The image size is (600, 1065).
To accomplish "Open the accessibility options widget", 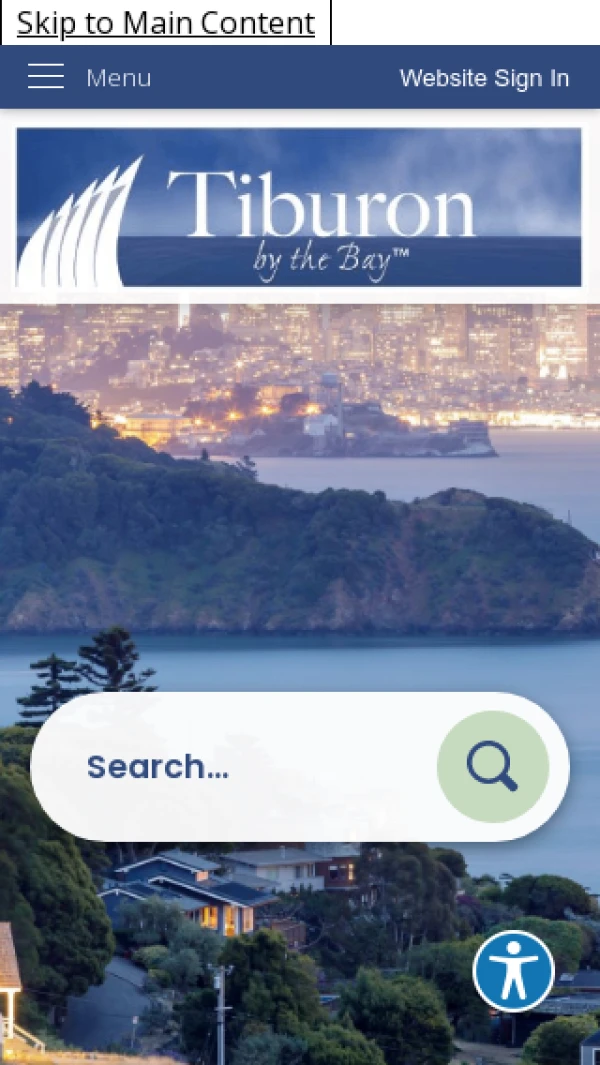I will 514,972.
